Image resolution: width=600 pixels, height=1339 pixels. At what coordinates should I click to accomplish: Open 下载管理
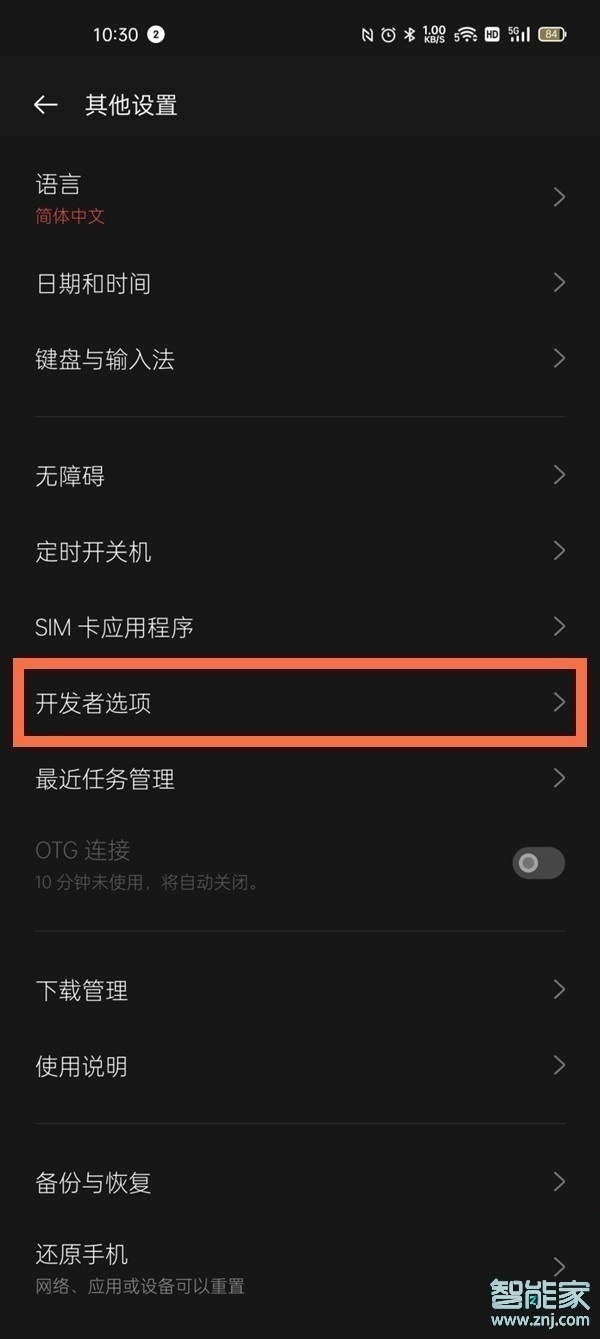click(x=300, y=991)
